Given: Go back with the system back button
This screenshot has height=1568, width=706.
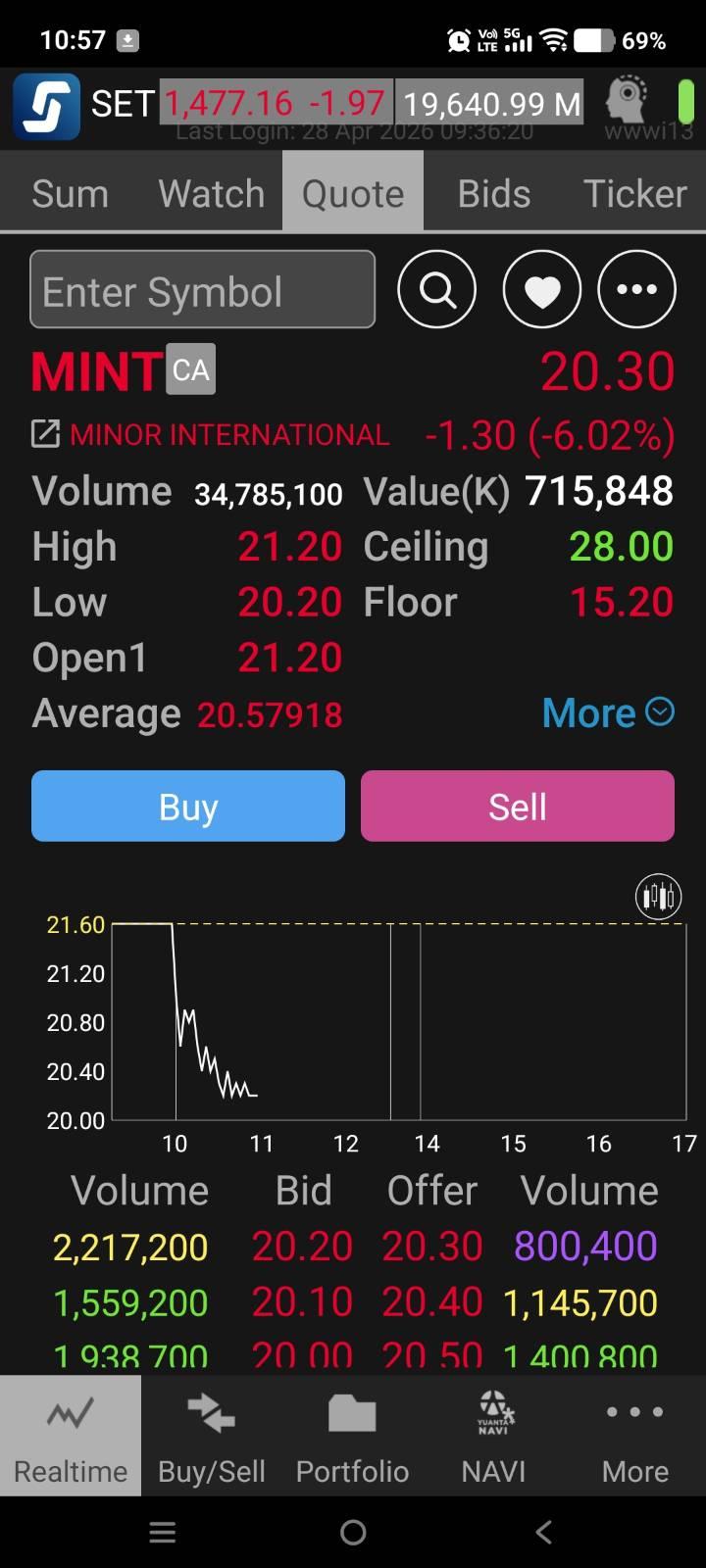Looking at the screenshot, I should point(544,1532).
